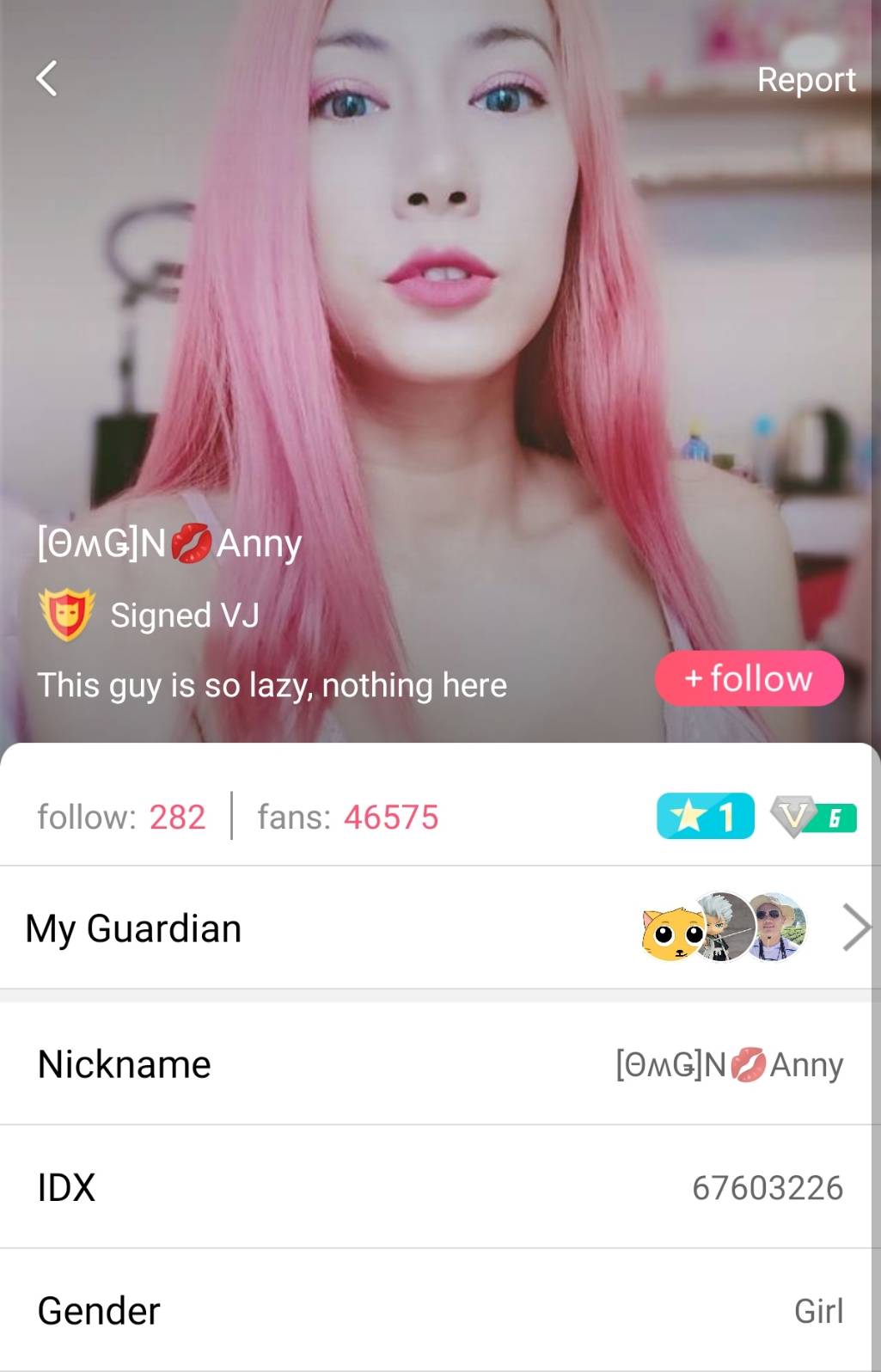
Task: View the fans count of 46575
Action: point(348,817)
